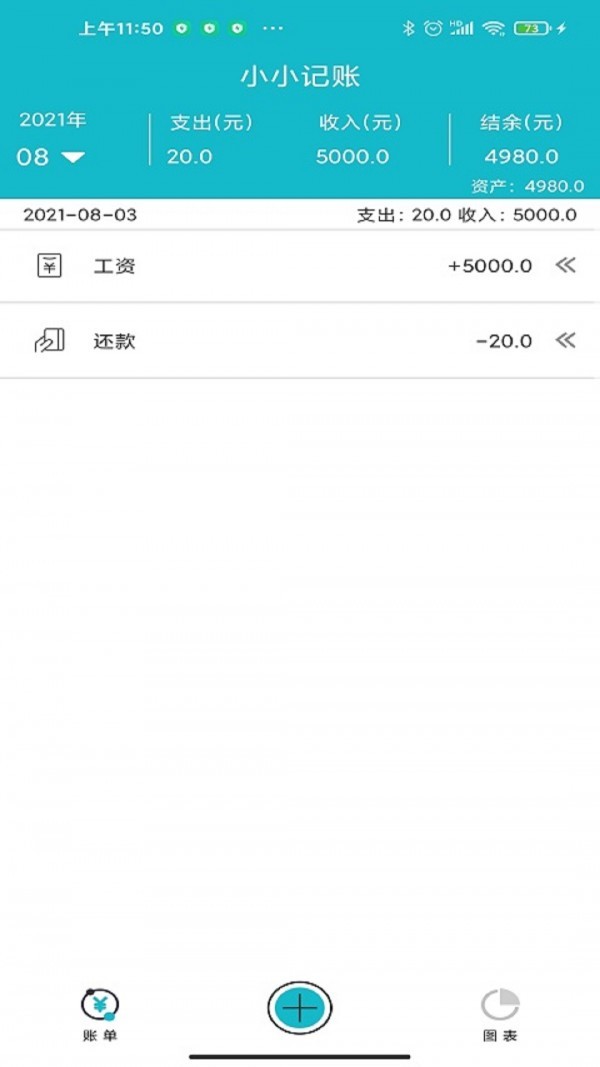Expand the arrows on the 工资 row
This screenshot has height=1067, width=600.
click(x=566, y=265)
